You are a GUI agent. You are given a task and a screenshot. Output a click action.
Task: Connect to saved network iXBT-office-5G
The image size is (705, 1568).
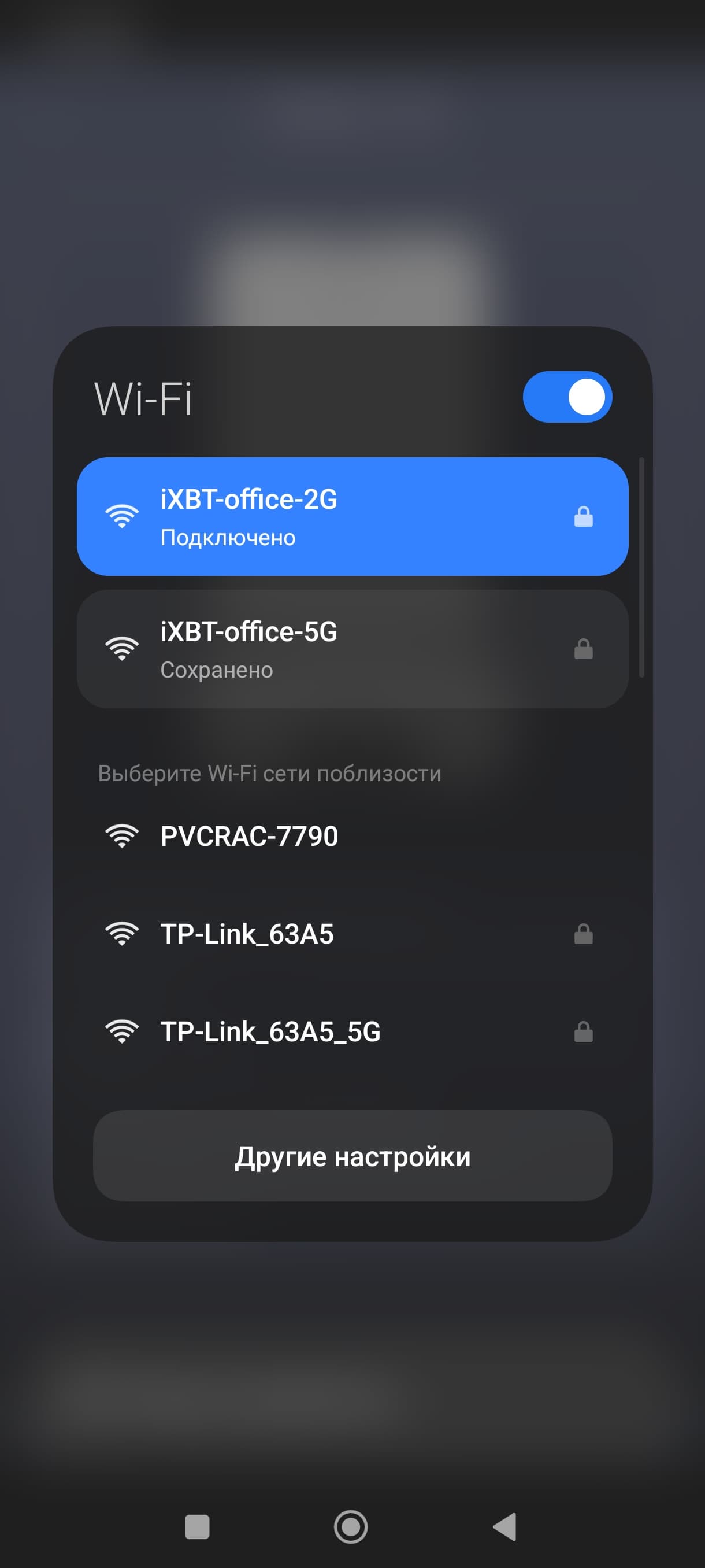(352, 649)
